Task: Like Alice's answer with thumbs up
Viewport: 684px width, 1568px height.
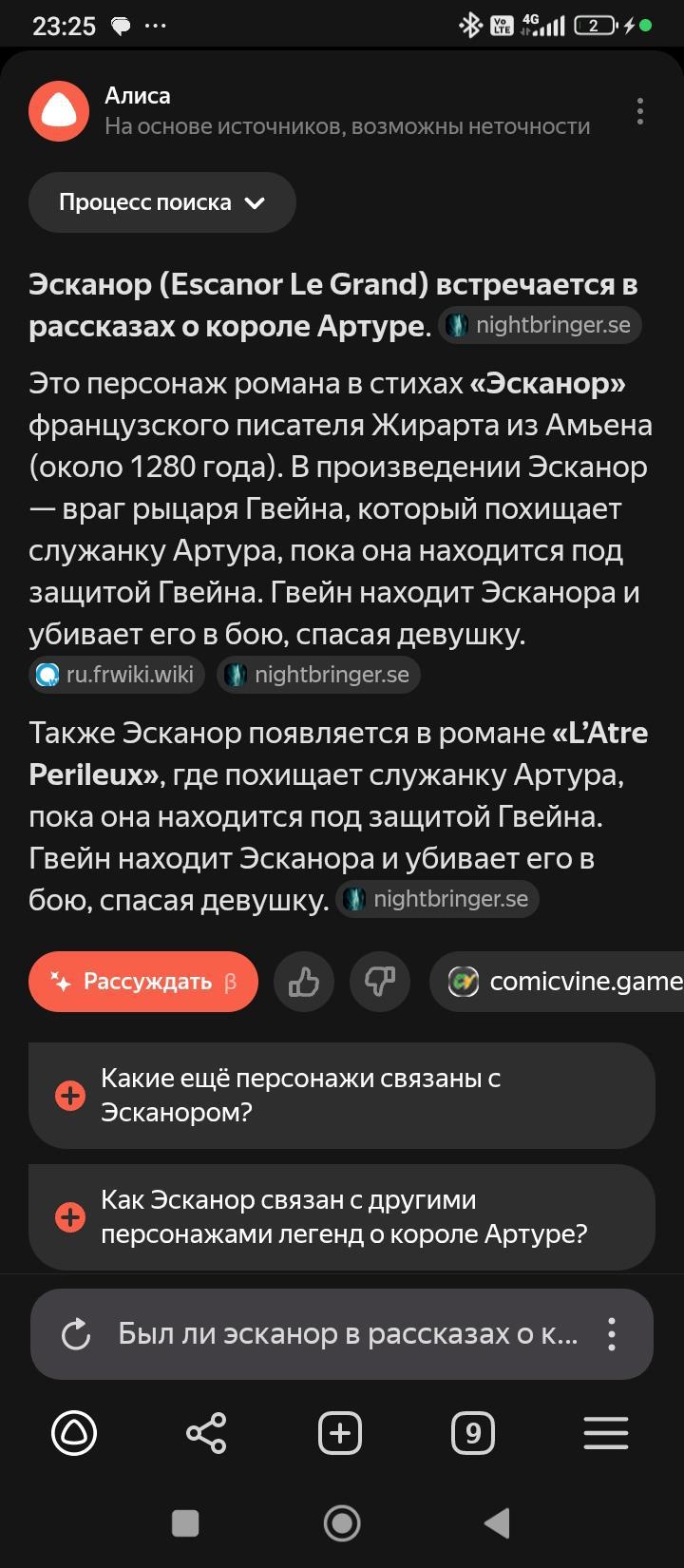Action: coord(304,982)
